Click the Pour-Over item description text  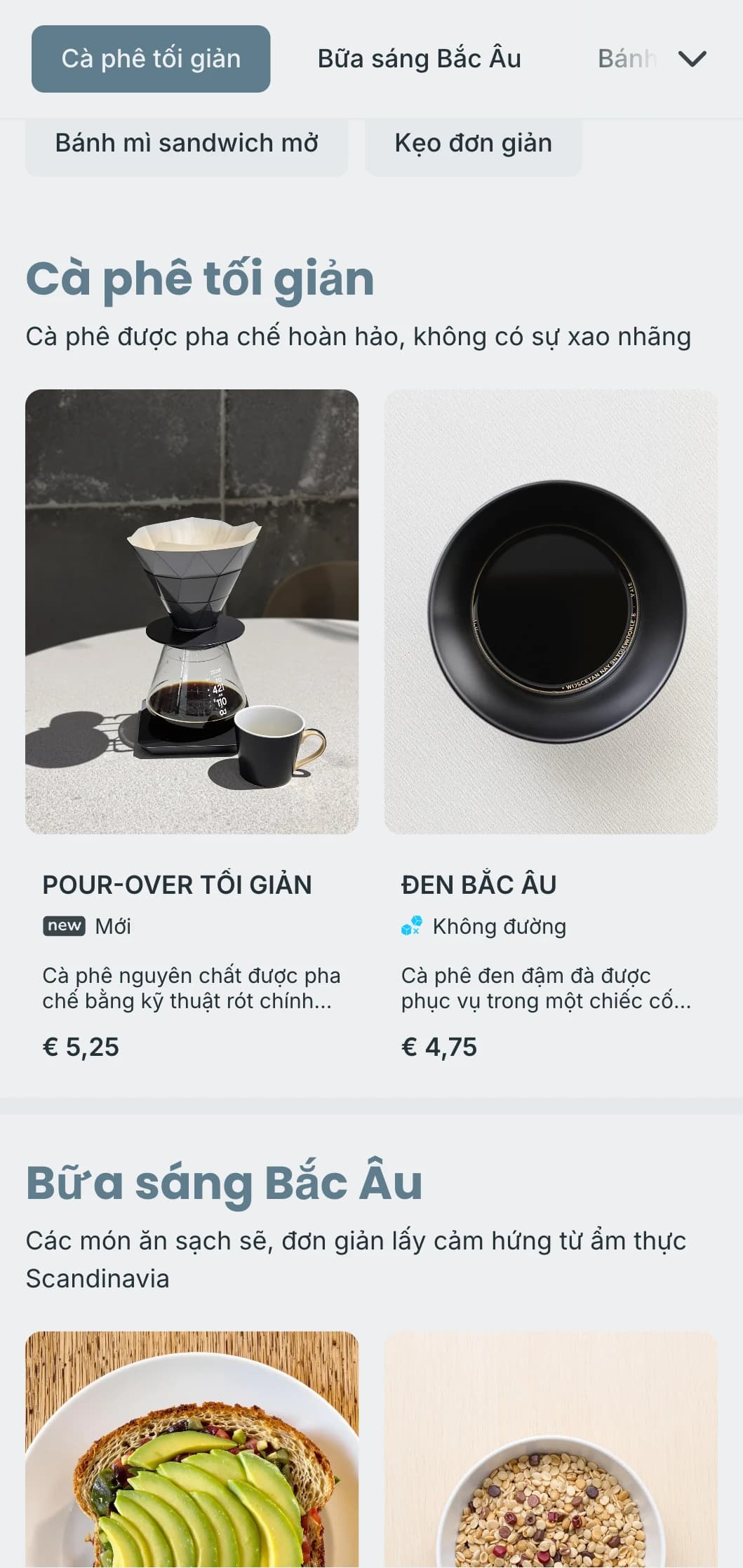[x=191, y=988]
